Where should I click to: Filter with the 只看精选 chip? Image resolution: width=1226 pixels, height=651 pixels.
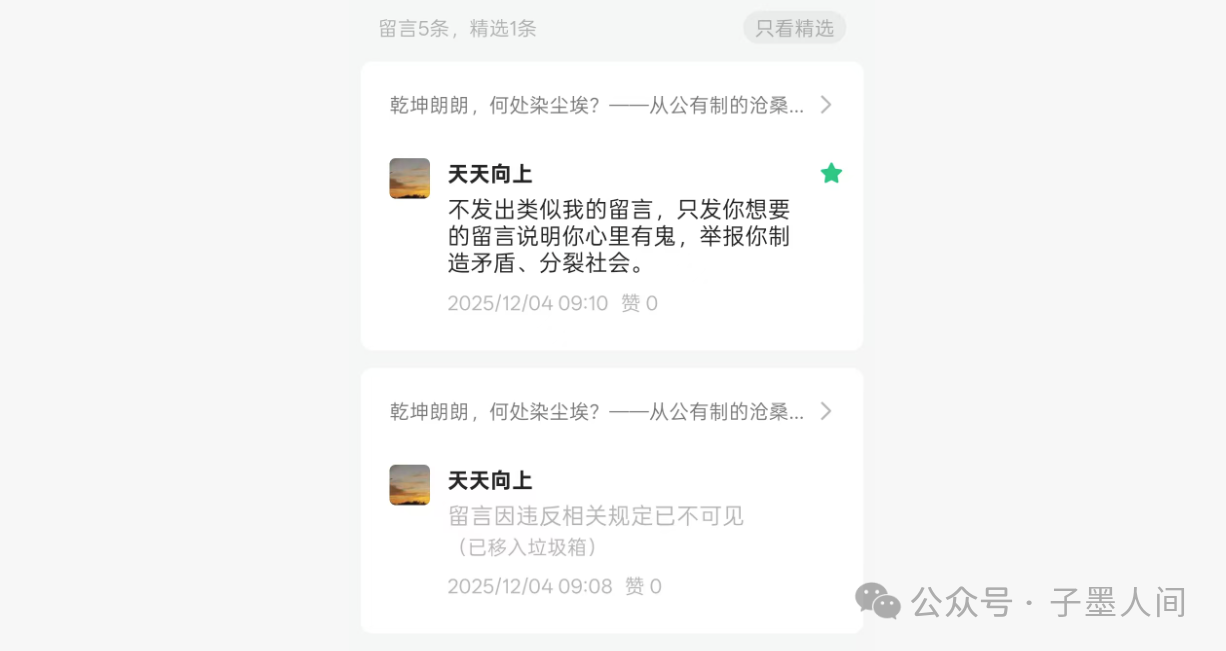(x=794, y=28)
